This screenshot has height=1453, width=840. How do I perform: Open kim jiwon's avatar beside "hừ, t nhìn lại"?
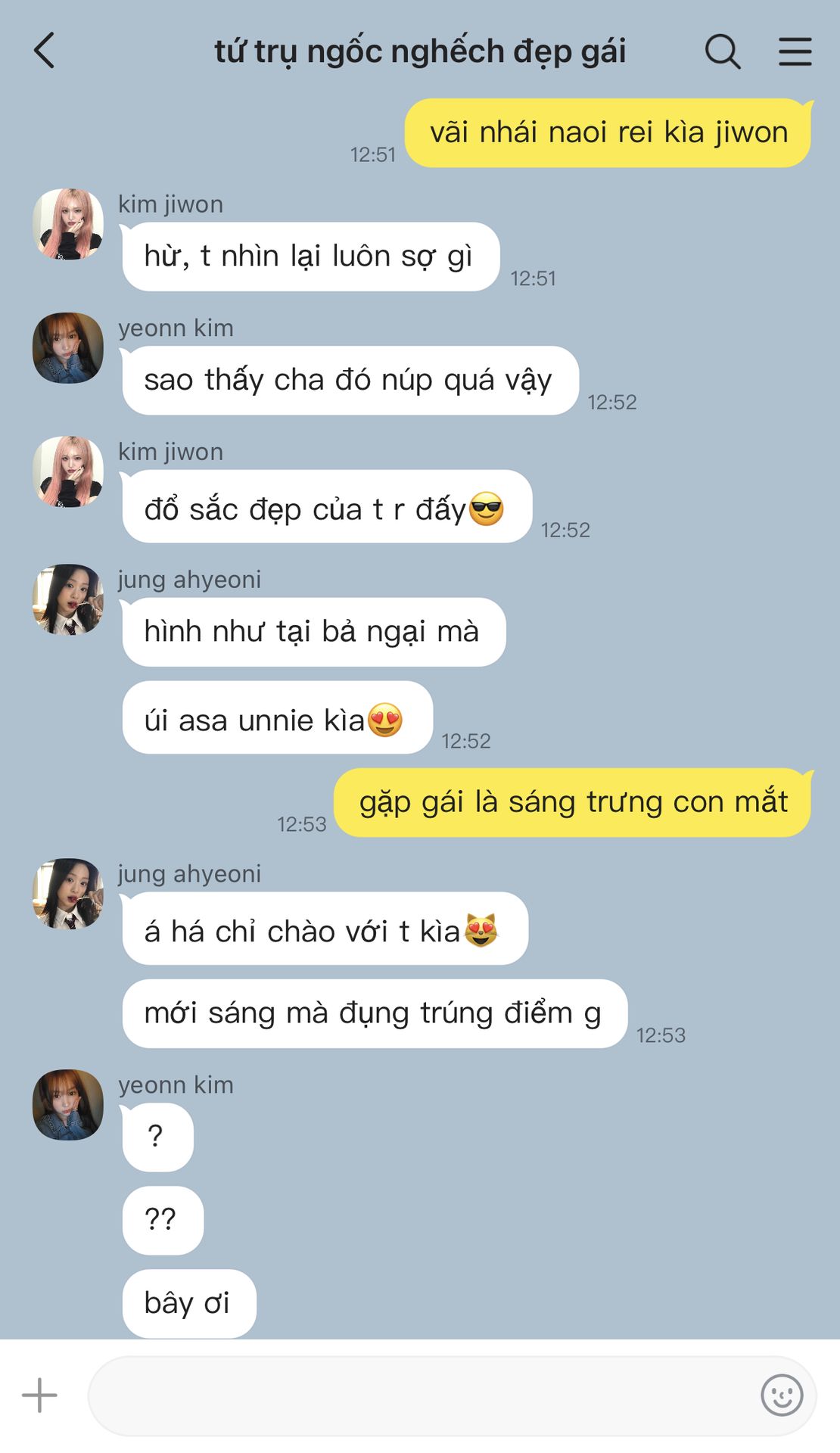(68, 224)
